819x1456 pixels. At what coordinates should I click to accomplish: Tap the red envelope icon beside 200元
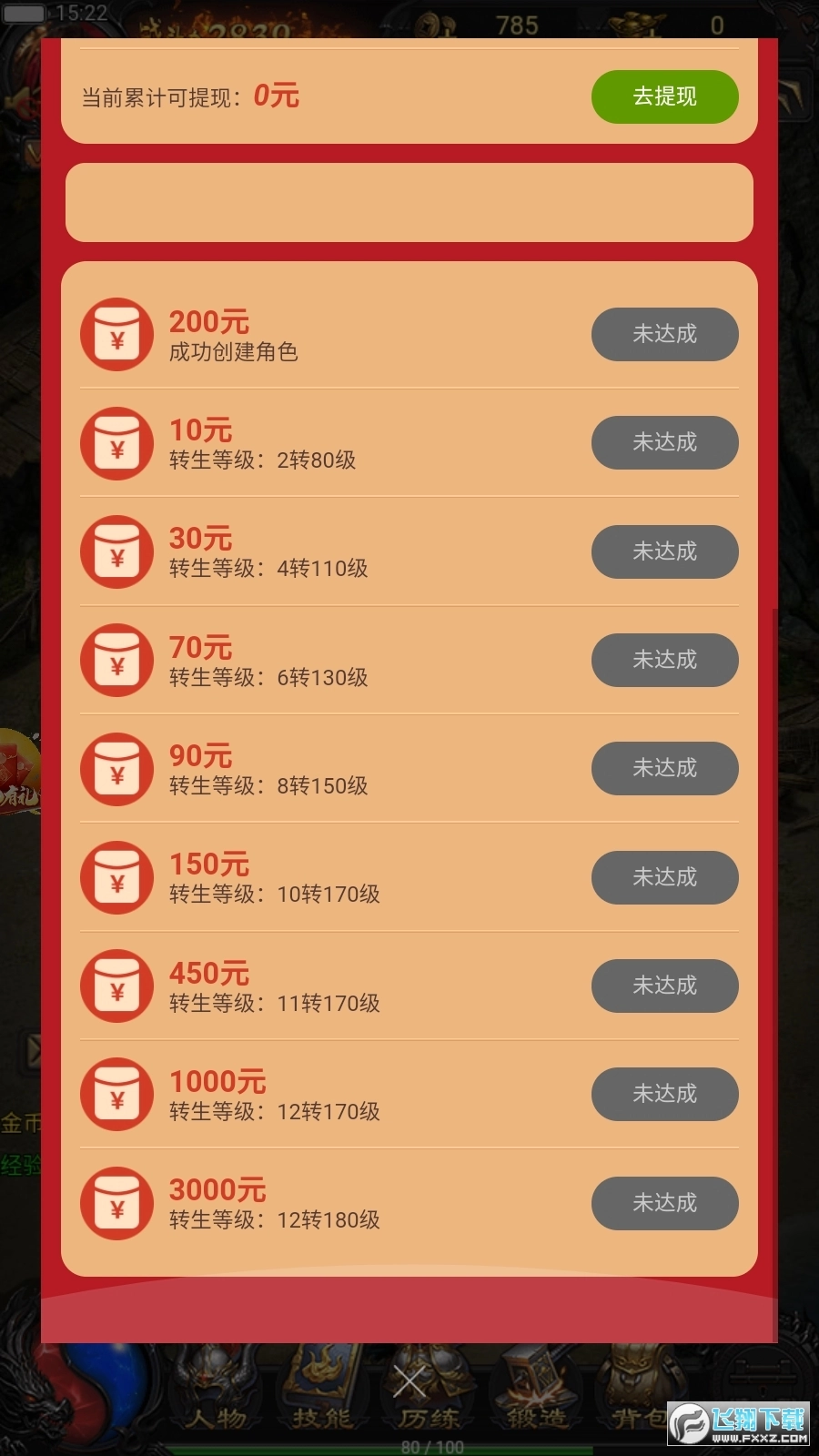tap(116, 335)
